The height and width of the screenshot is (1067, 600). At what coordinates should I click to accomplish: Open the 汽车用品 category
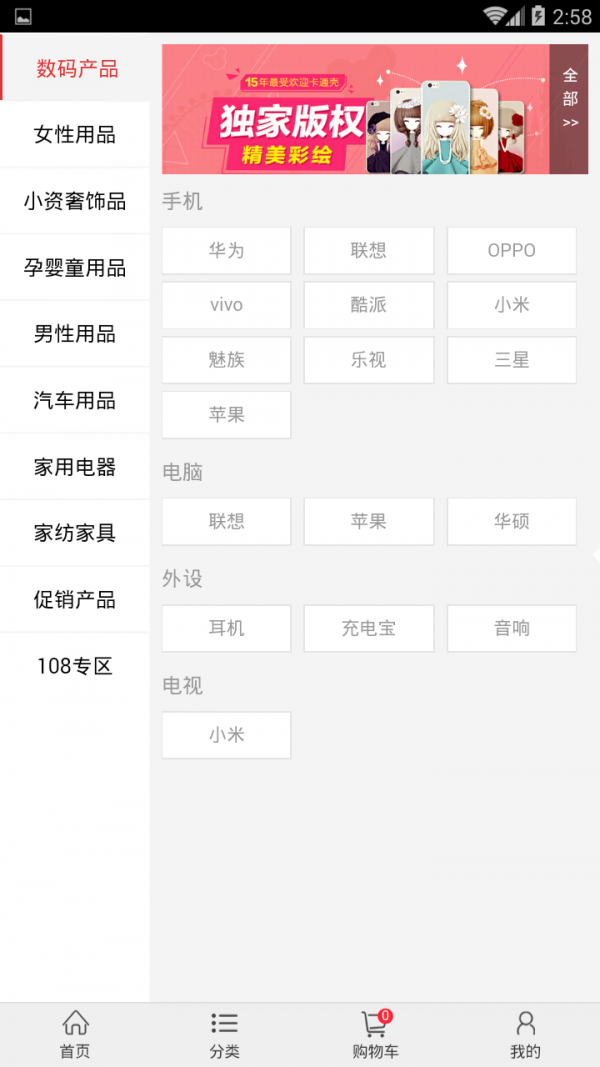tap(75, 401)
